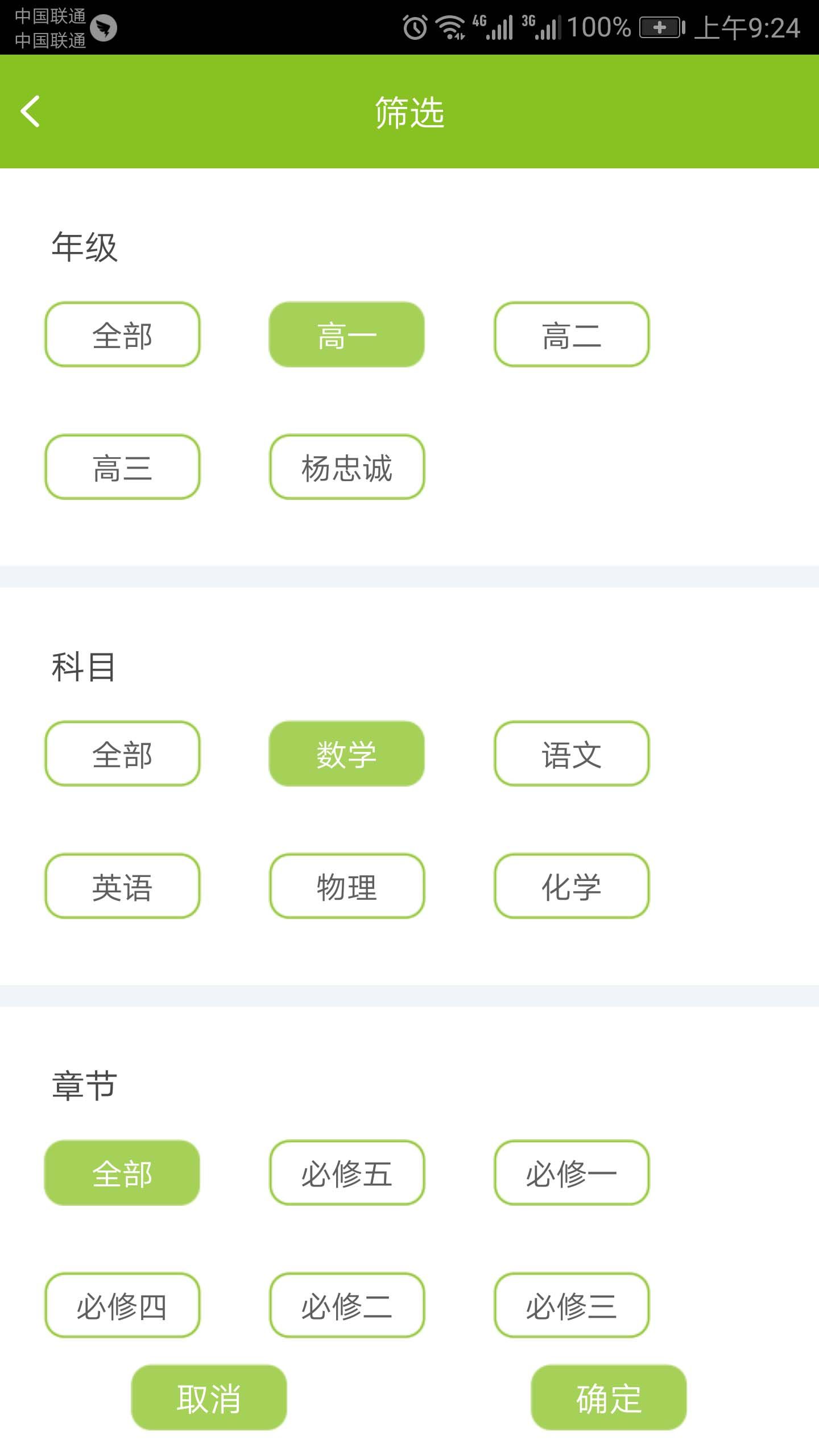The image size is (819, 1456).
Task: Choose 高二 as the grade
Action: [572, 335]
